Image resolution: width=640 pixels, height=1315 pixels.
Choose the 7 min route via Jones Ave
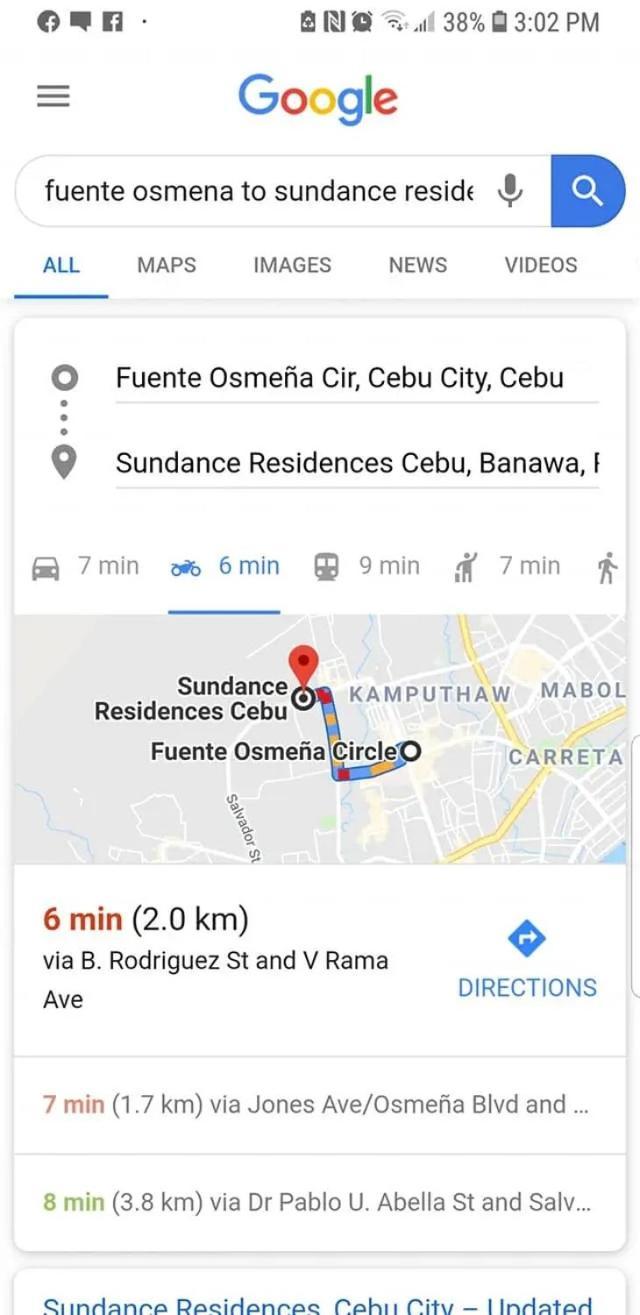coord(318,1105)
